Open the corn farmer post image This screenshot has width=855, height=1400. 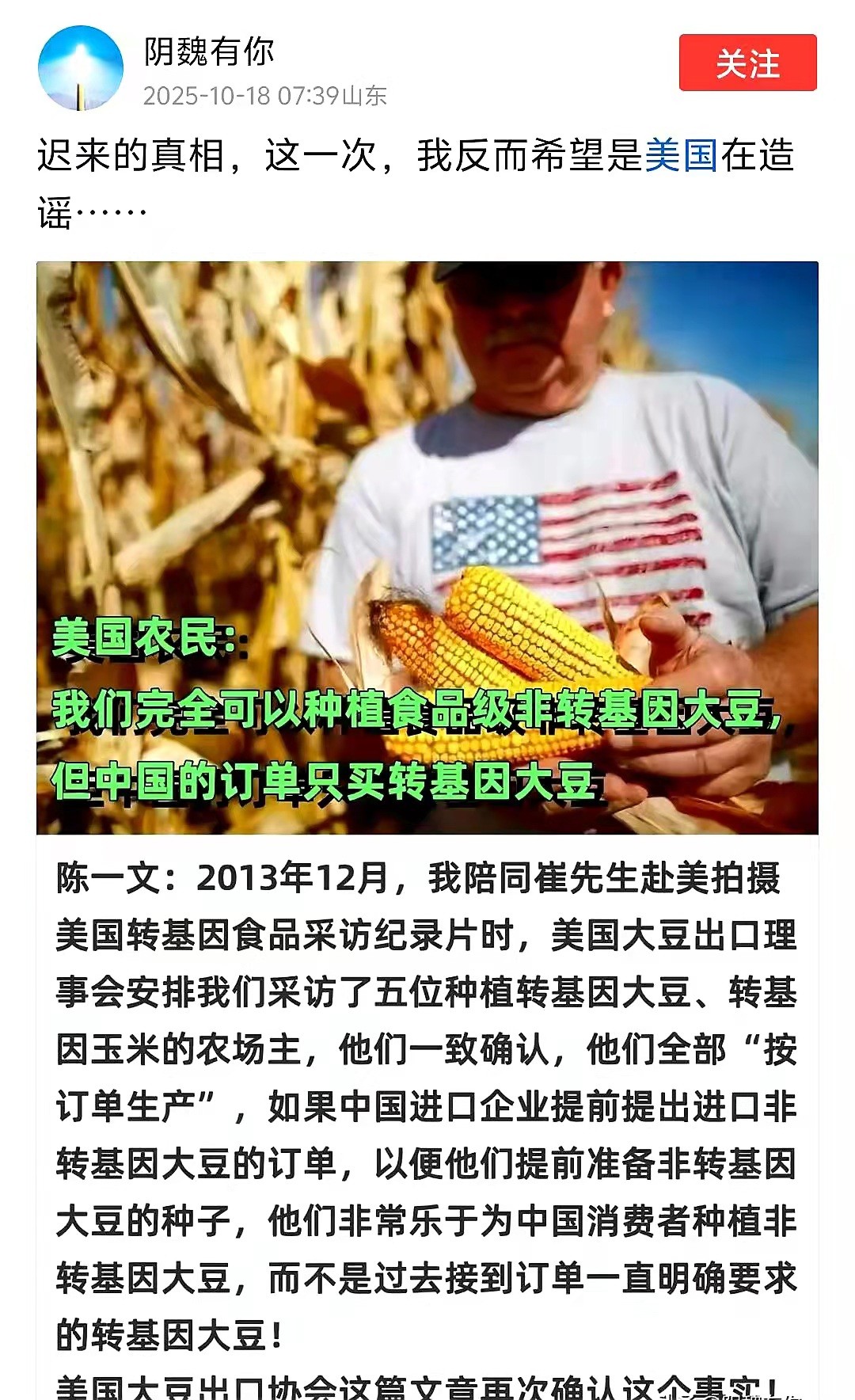(427, 546)
